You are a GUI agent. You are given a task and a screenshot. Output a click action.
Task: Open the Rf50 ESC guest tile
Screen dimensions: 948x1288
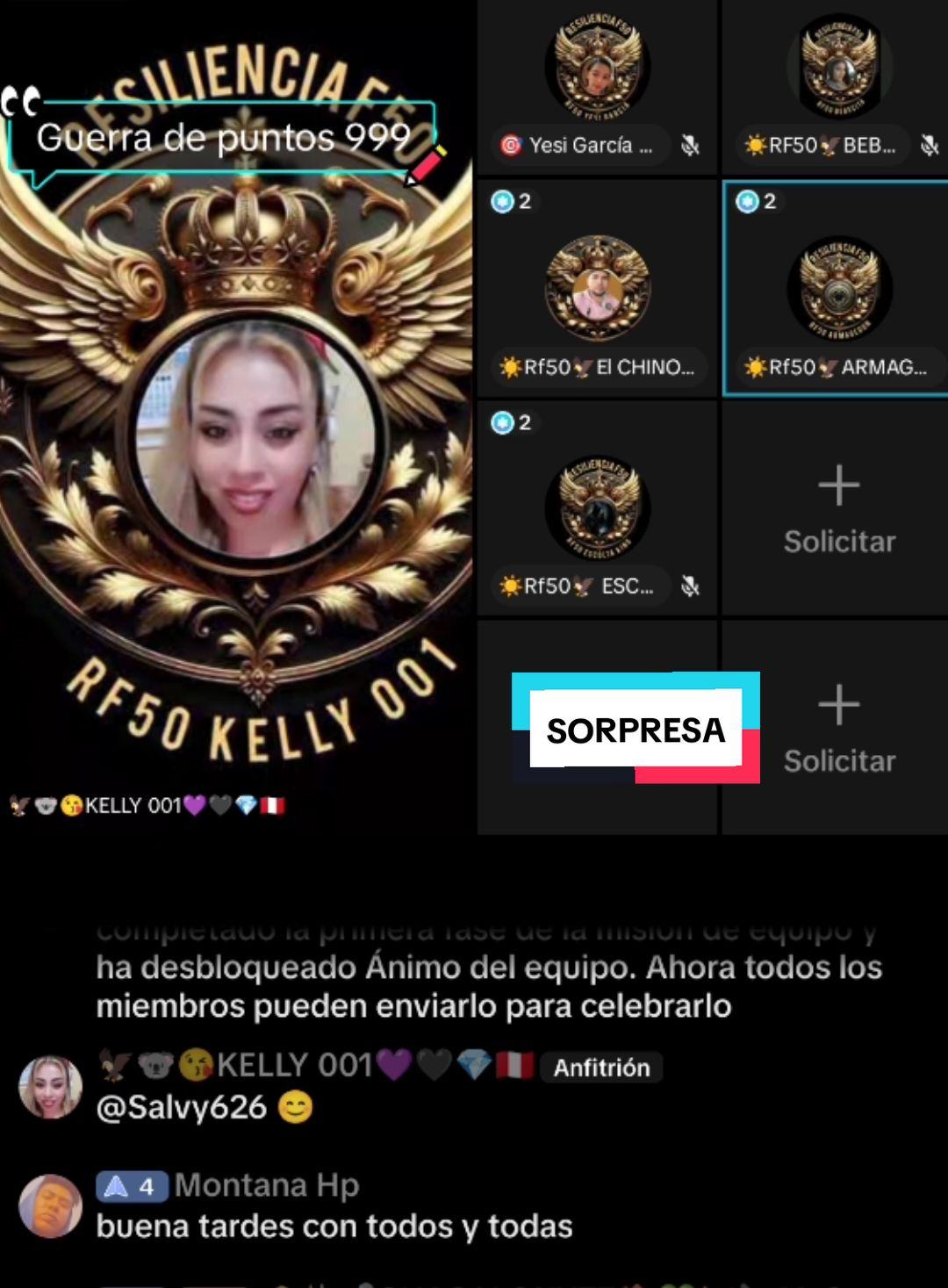tap(597, 509)
